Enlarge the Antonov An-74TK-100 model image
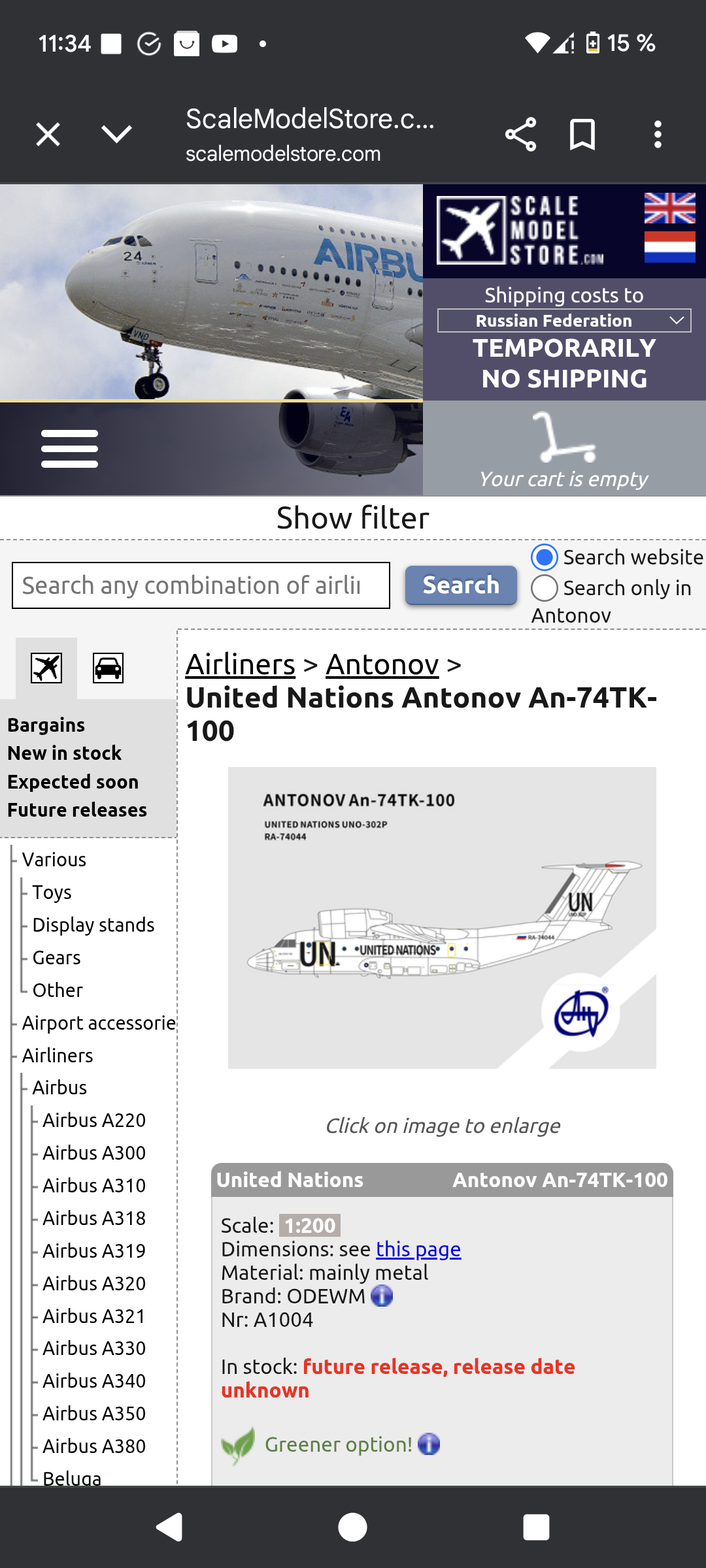This screenshot has height=1568, width=706. (442, 918)
